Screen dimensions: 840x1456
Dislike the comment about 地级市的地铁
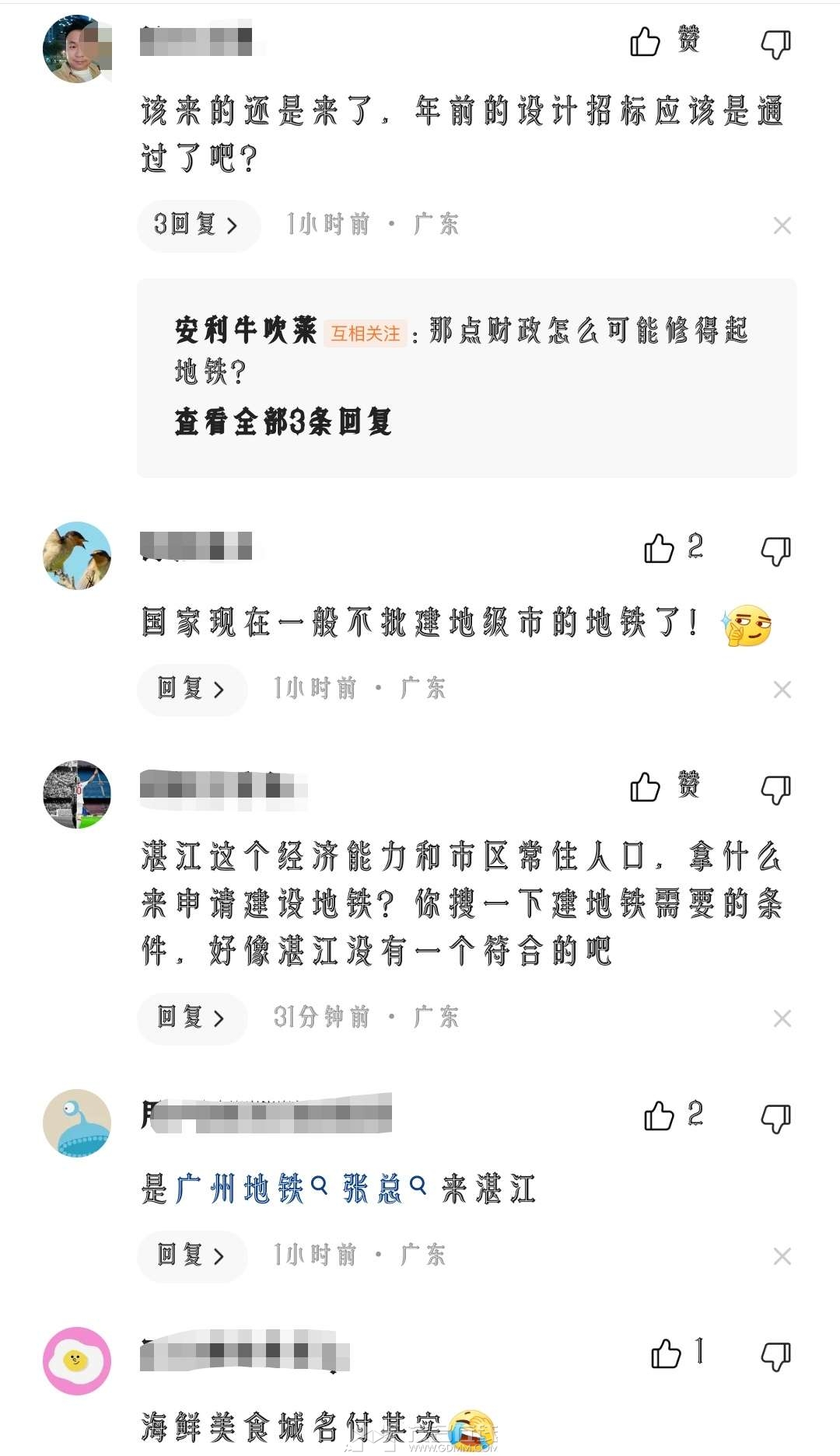tap(775, 550)
